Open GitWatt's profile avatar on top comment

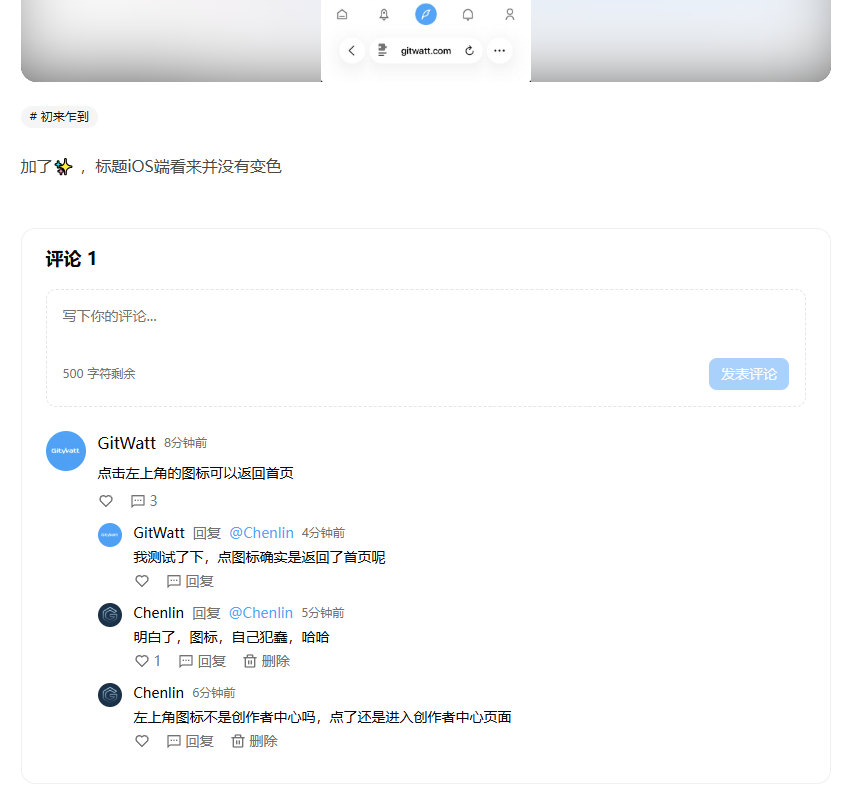[x=66, y=451]
